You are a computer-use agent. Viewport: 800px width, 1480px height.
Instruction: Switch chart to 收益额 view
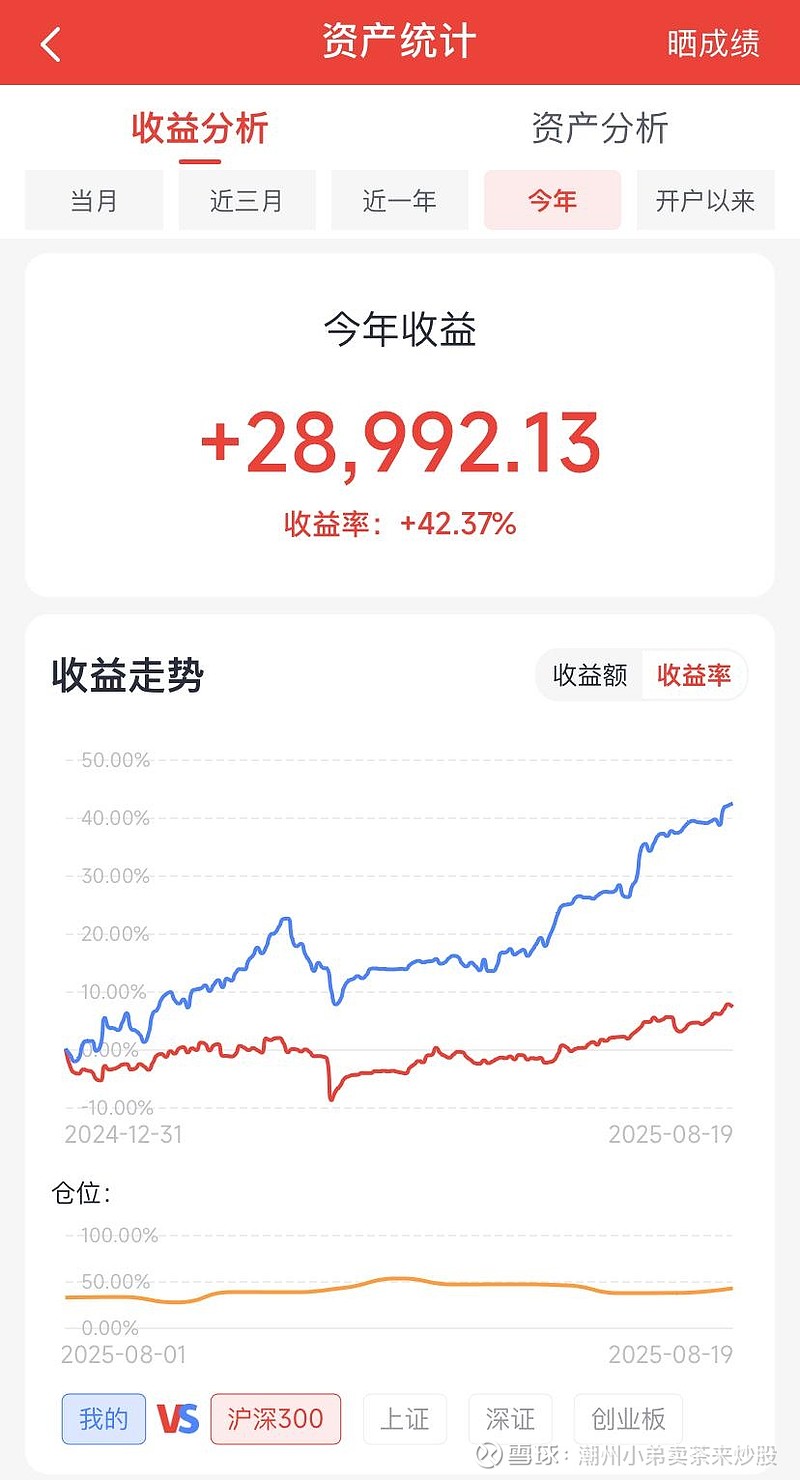[590, 675]
